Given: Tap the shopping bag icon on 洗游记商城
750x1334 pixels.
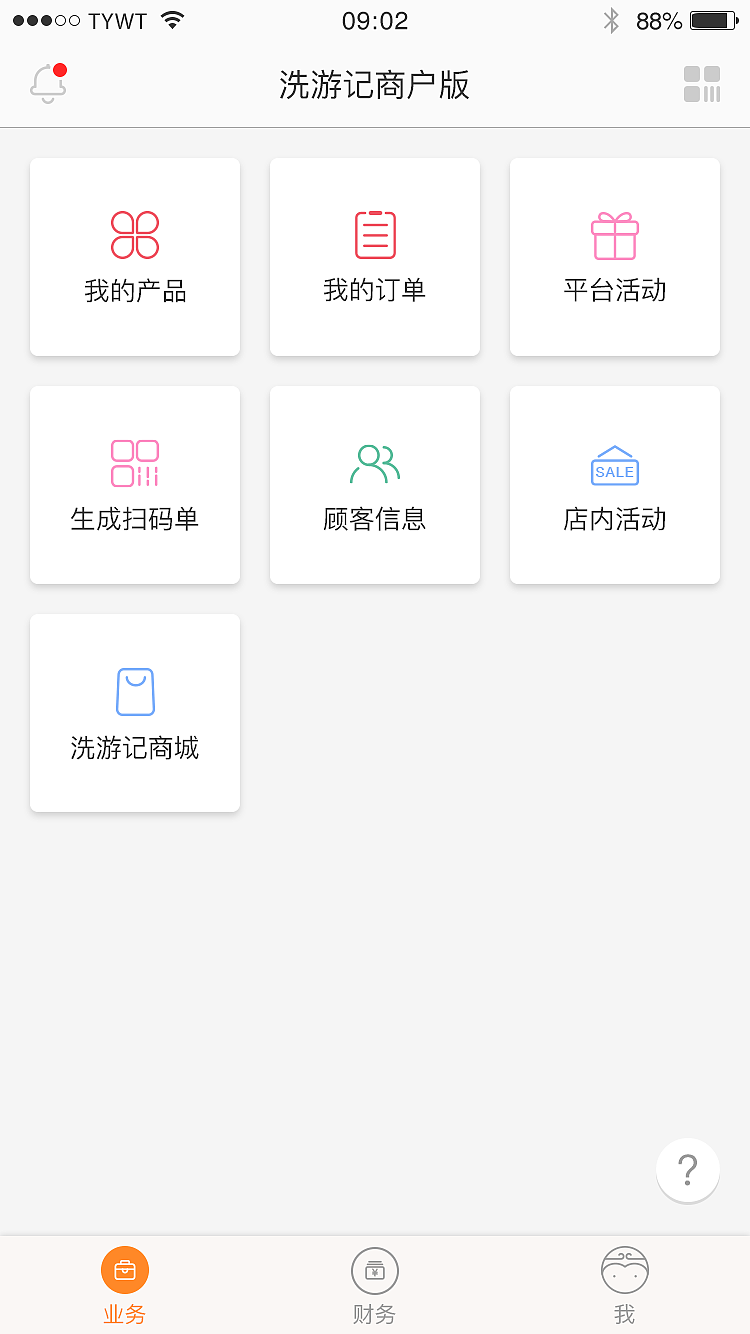Looking at the screenshot, I should [x=135, y=690].
